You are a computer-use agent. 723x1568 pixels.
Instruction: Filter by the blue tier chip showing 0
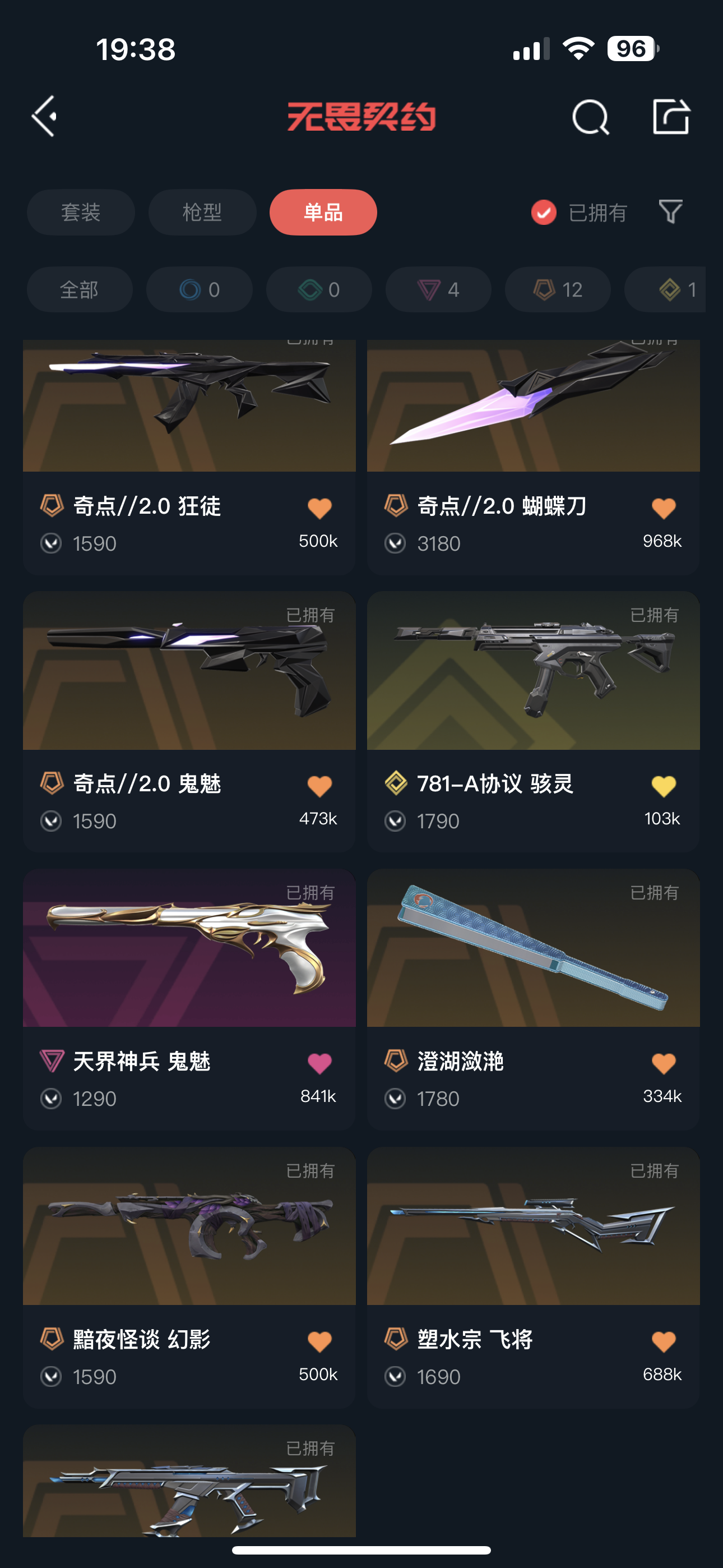[x=199, y=290]
